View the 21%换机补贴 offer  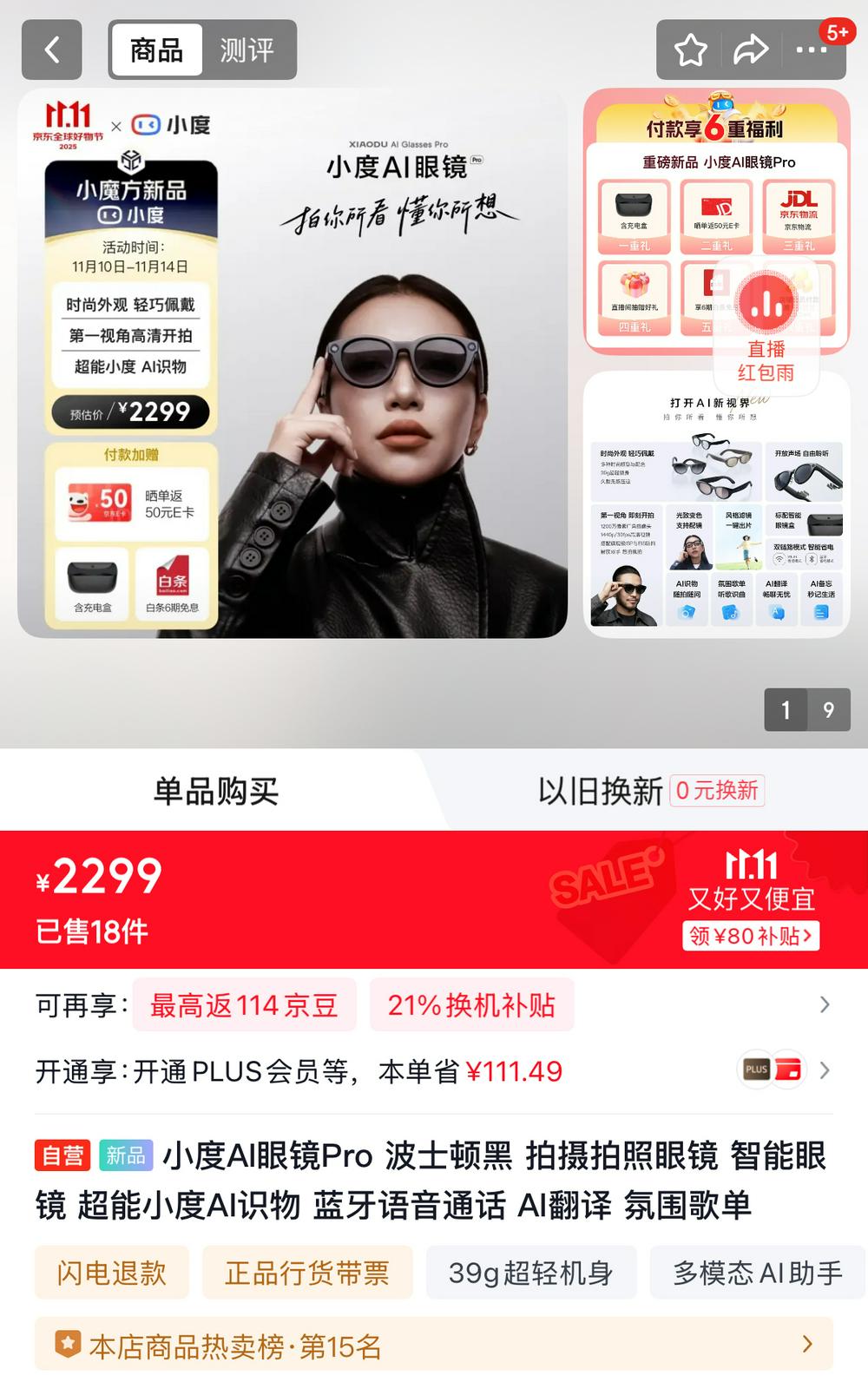(x=471, y=1005)
